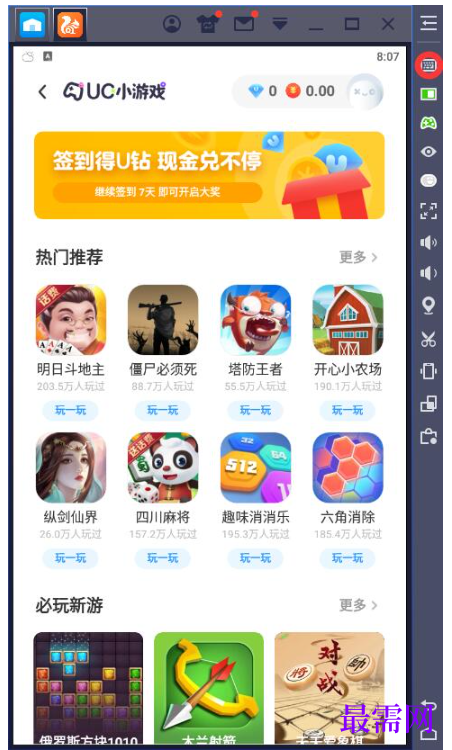Open the 僵尸必须死 game icon
This screenshot has width=452, height=750.
(x=163, y=320)
